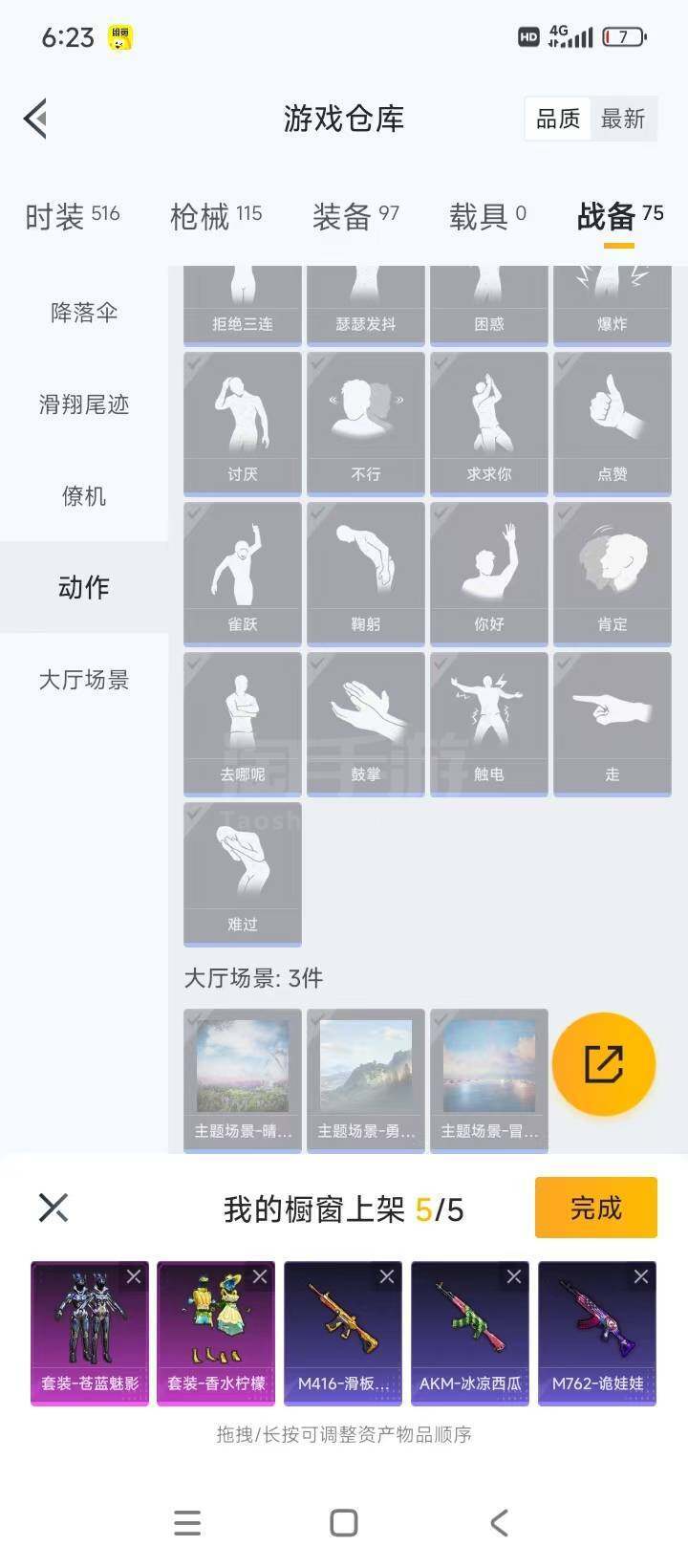Go back from the 游戏仓库 page
The height and width of the screenshot is (1568, 688).
36,120
